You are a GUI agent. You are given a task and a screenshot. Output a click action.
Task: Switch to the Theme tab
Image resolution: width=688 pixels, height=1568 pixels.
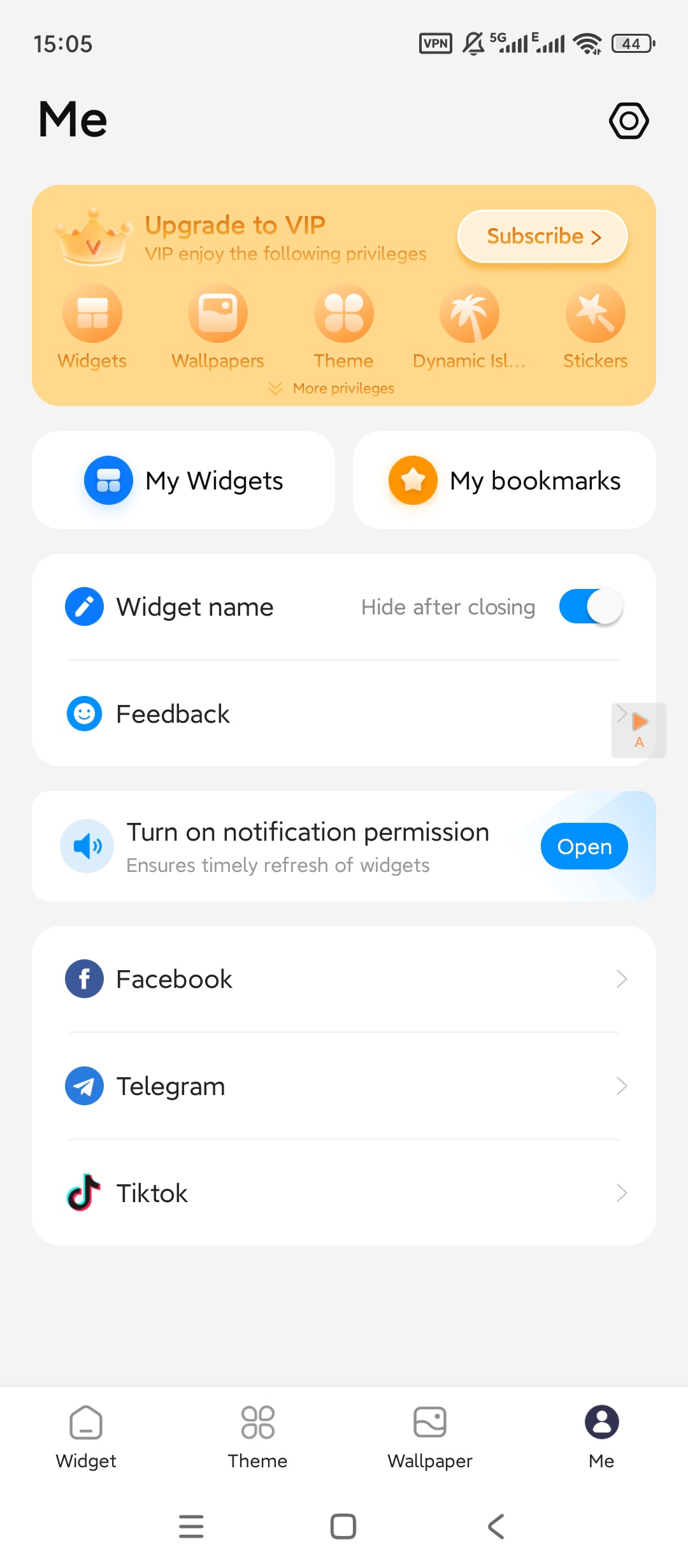258,1433
